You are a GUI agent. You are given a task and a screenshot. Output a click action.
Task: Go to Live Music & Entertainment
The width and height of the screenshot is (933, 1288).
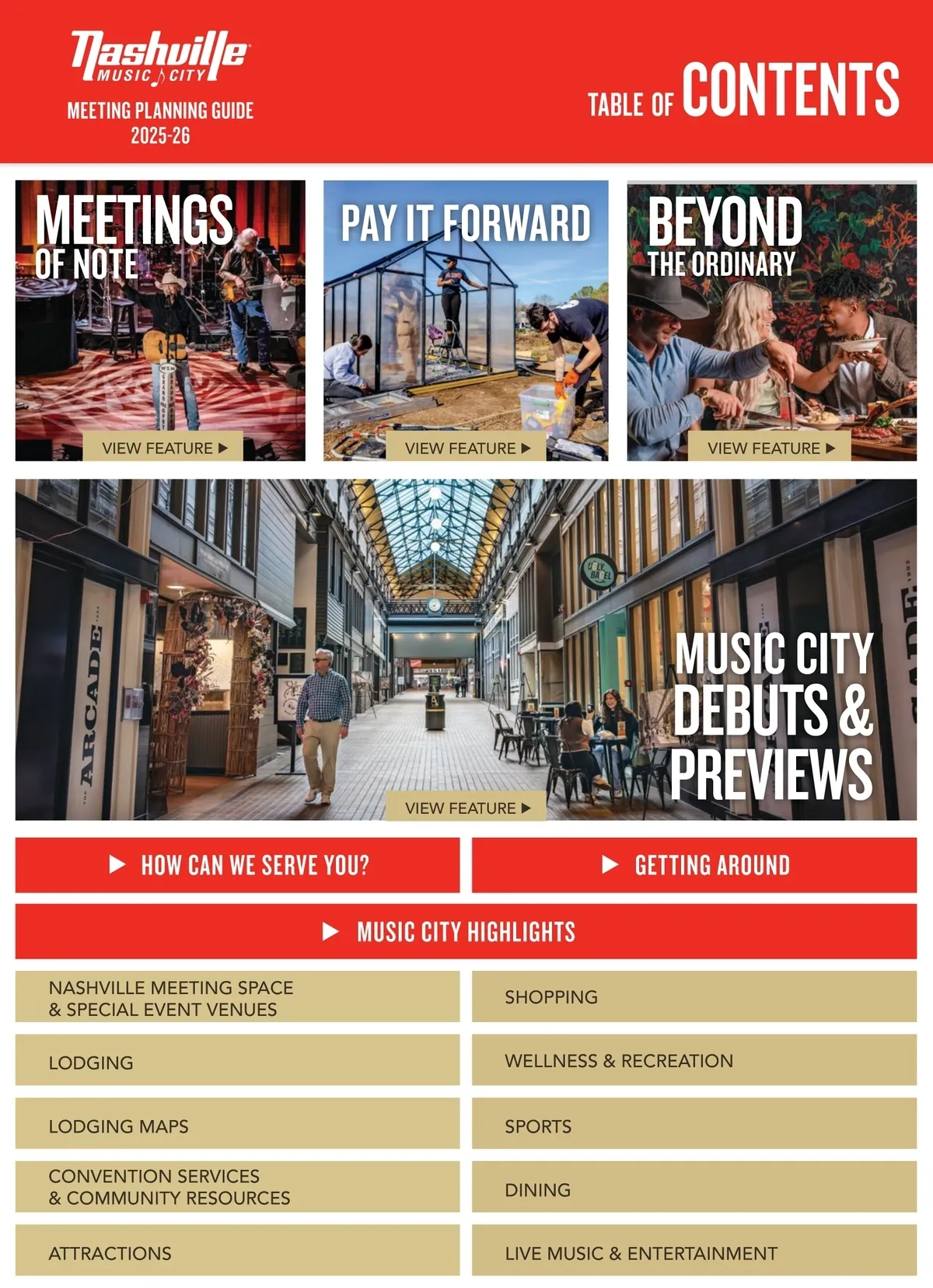[x=694, y=1251]
